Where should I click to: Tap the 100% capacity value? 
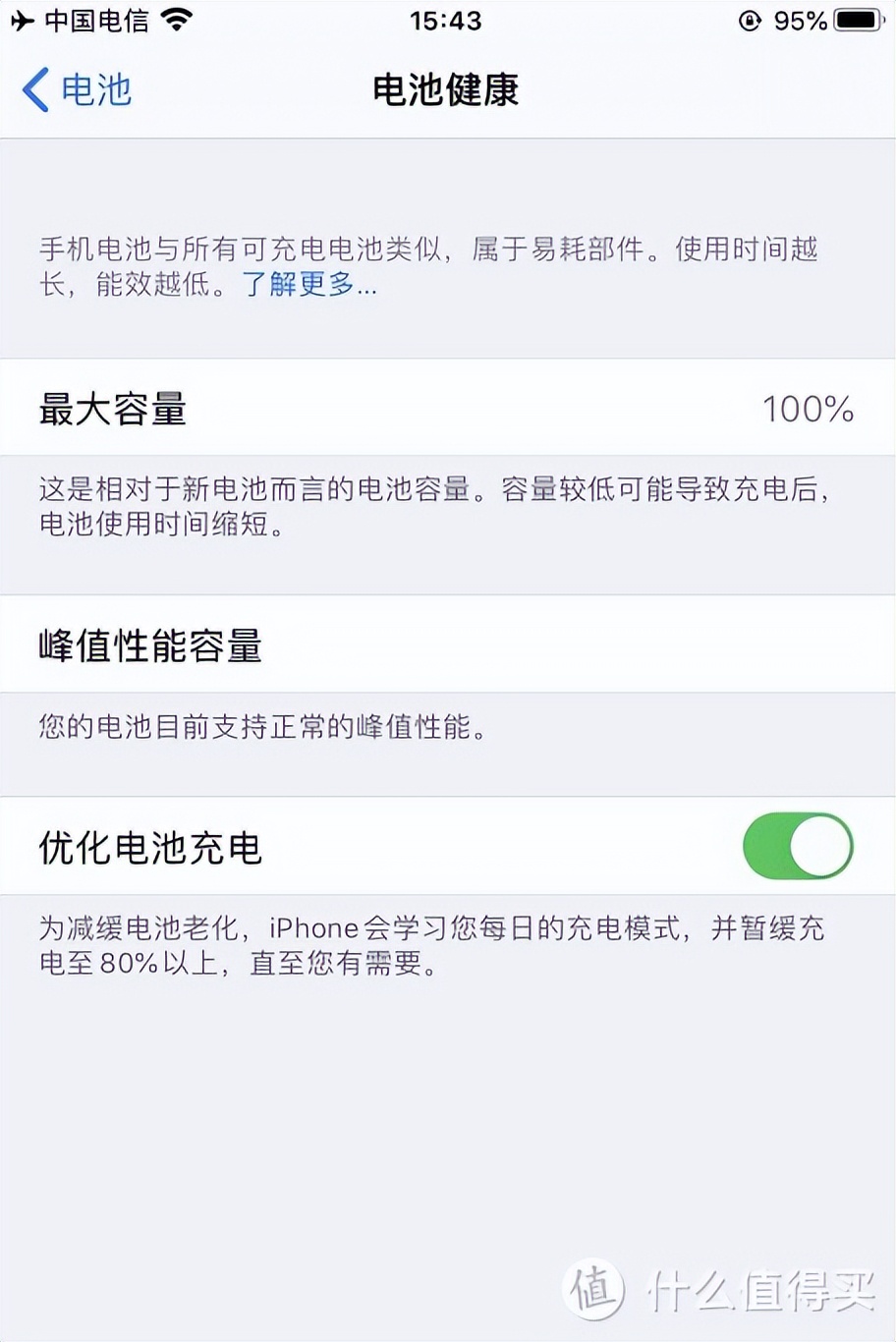808,409
